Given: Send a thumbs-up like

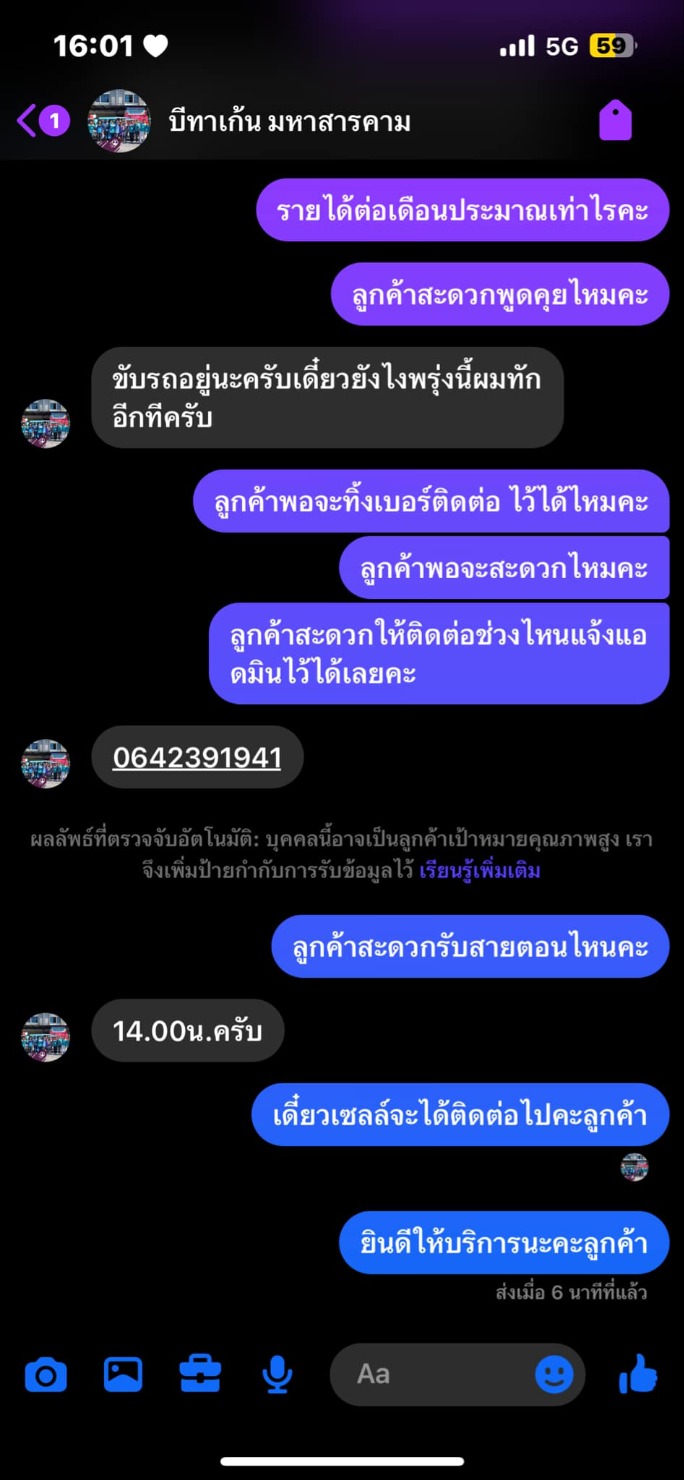Looking at the screenshot, I should [x=638, y=1375].
